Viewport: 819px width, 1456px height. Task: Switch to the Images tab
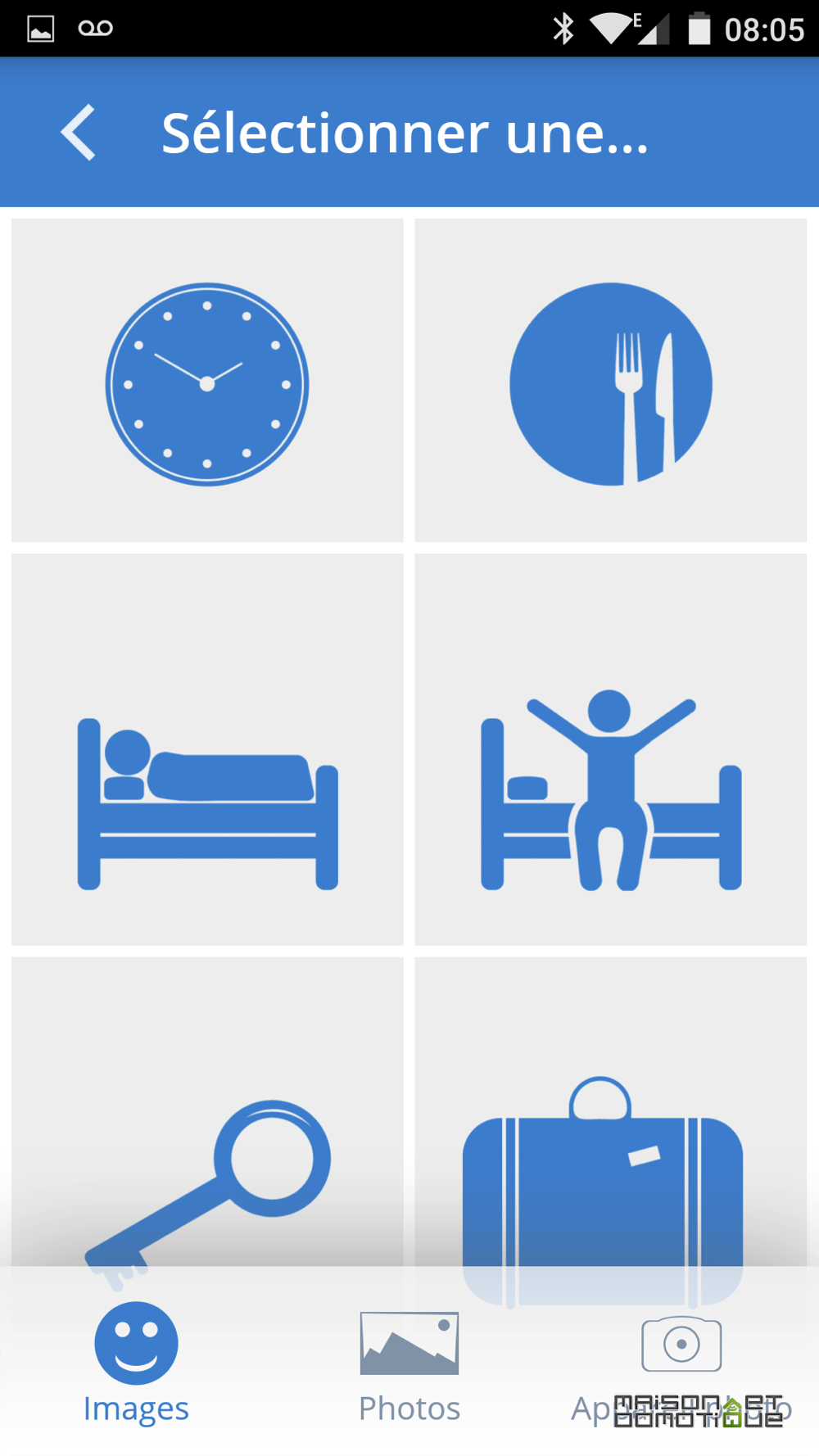pyautogui.click(x=136, y=1363)
